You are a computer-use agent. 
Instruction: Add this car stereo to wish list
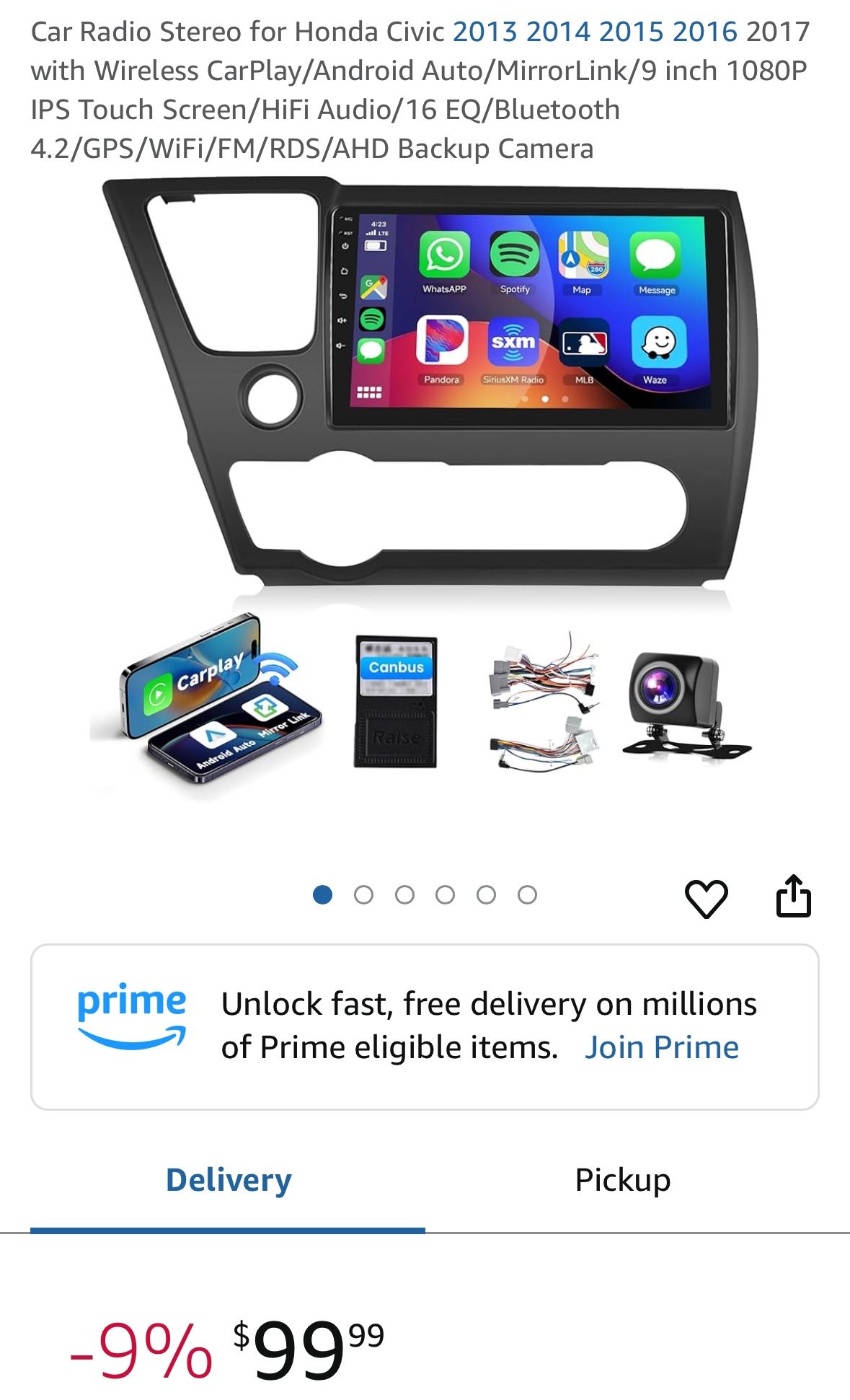705,898
